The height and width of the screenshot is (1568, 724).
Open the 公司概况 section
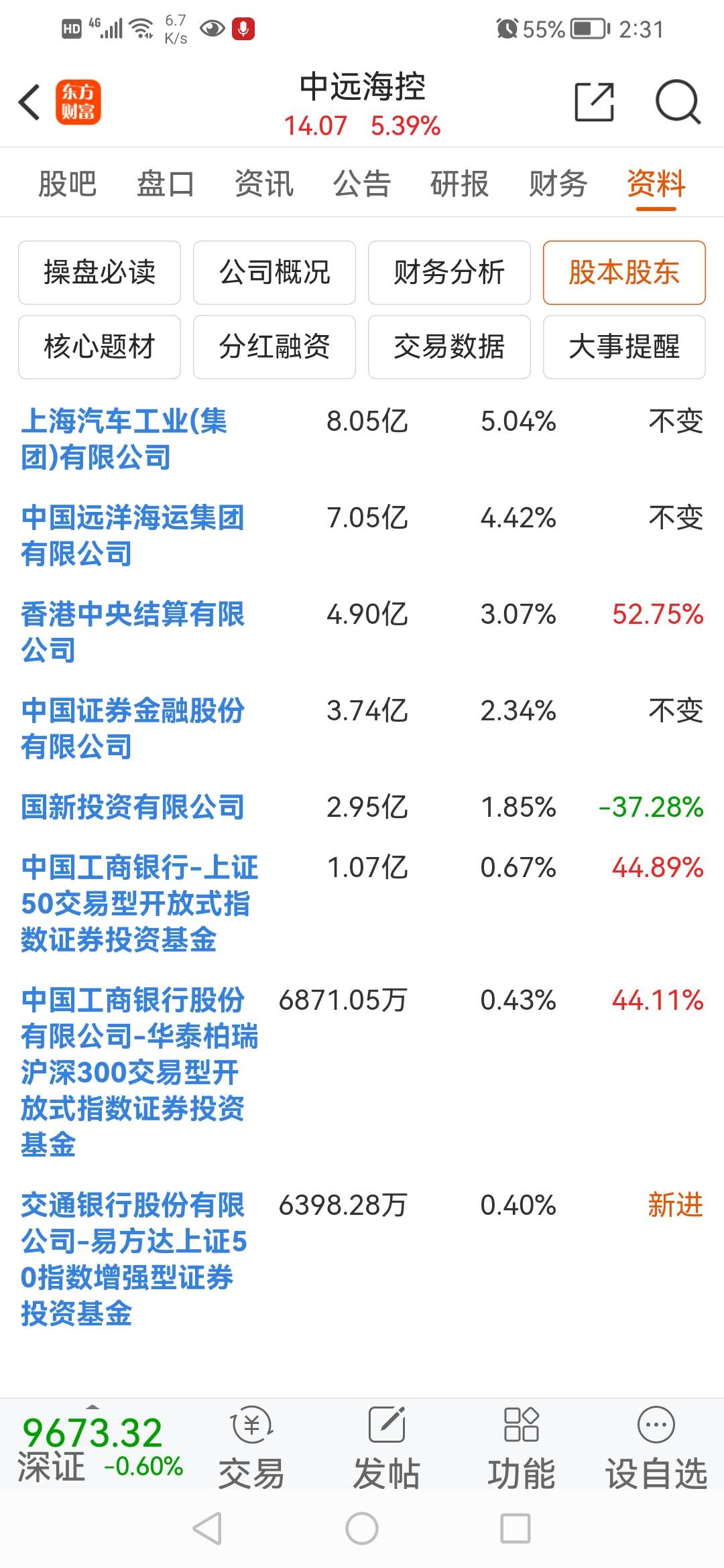[274, 273]
